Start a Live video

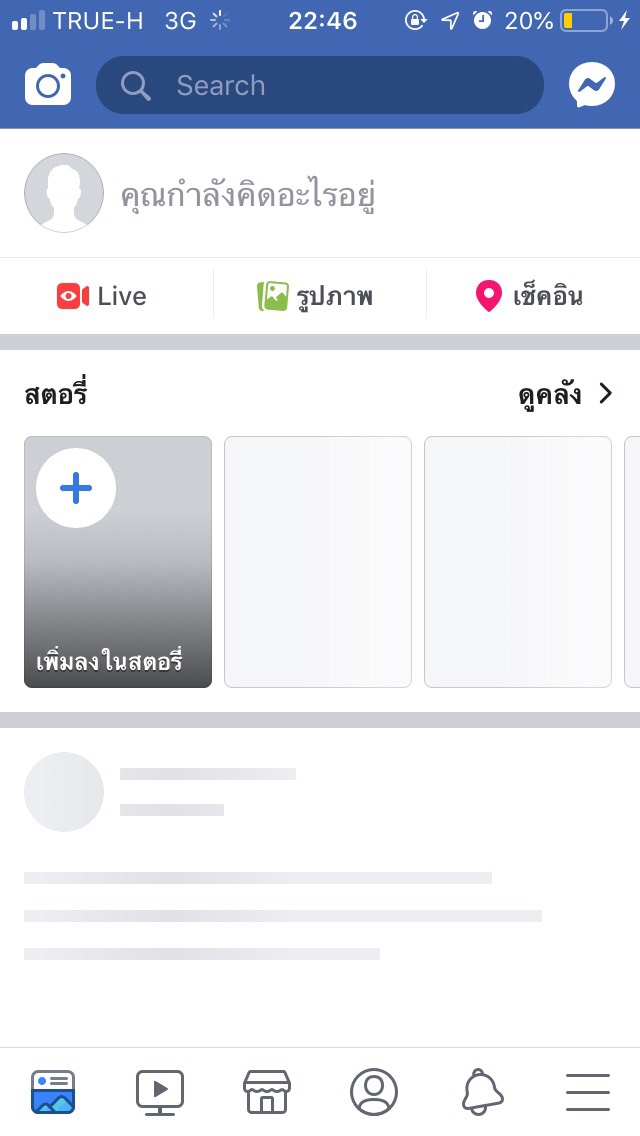coord(101,296)
